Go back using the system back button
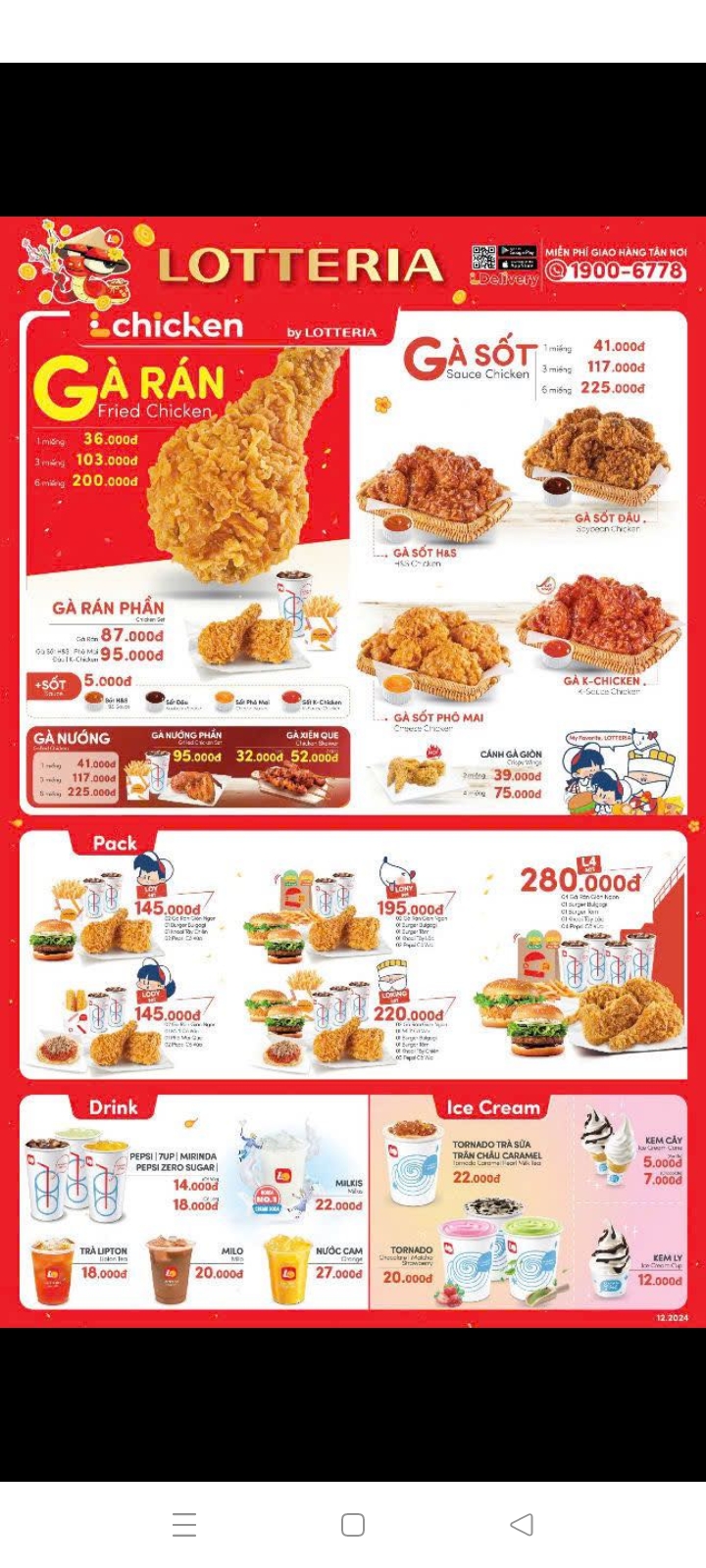Screen dimensions: 706x1568 point(522,1524)
